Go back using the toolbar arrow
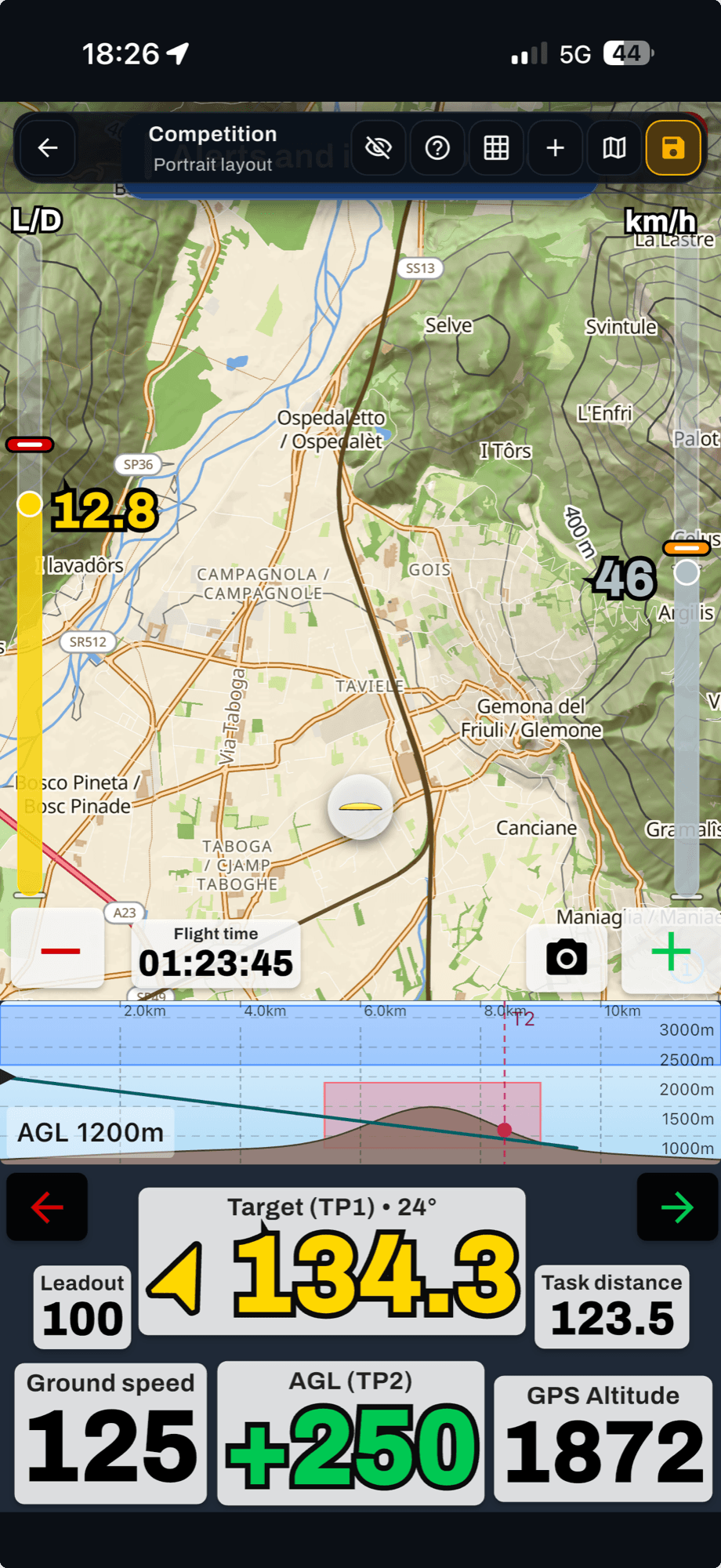The width and height of the screenshot is (721, 1568). pos(48,147)
